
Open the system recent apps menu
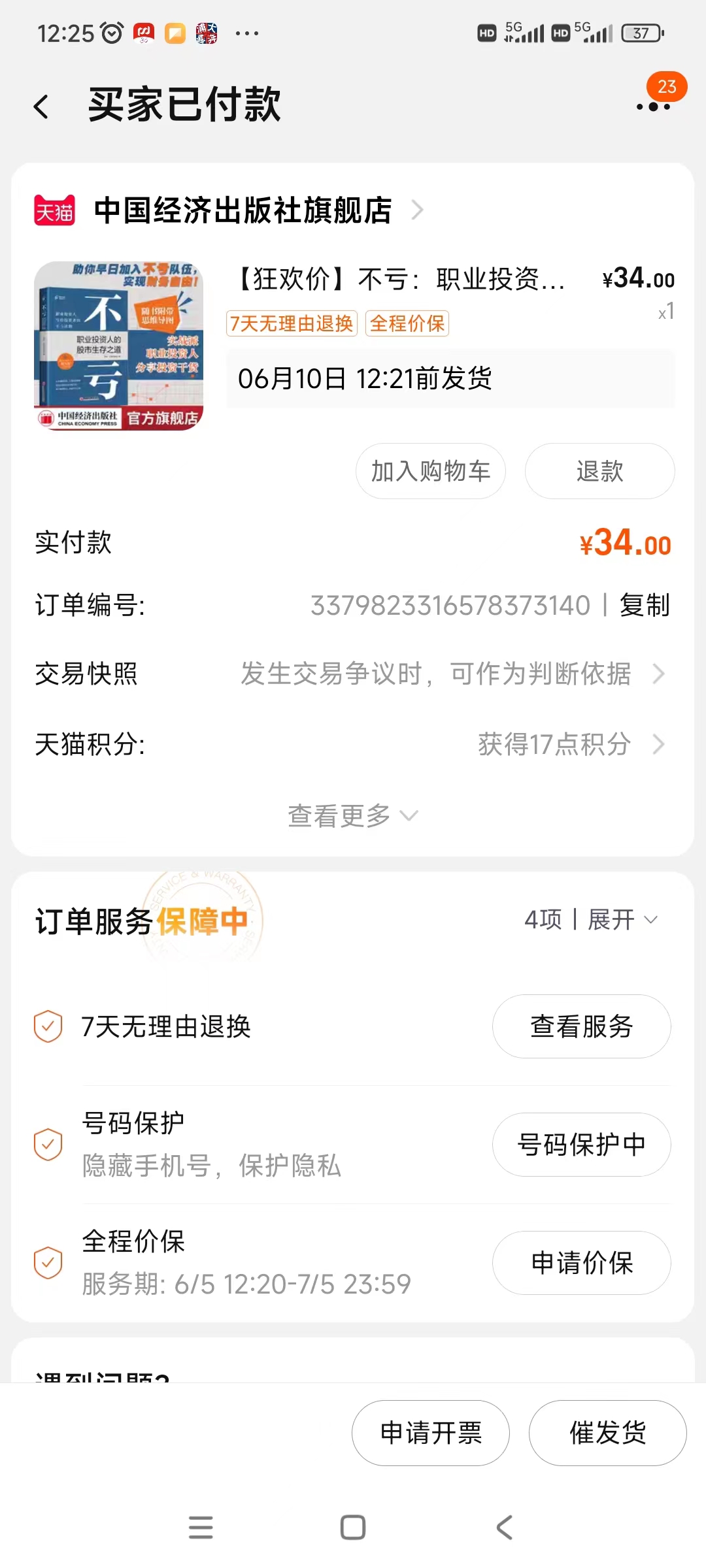(201, 1527)
